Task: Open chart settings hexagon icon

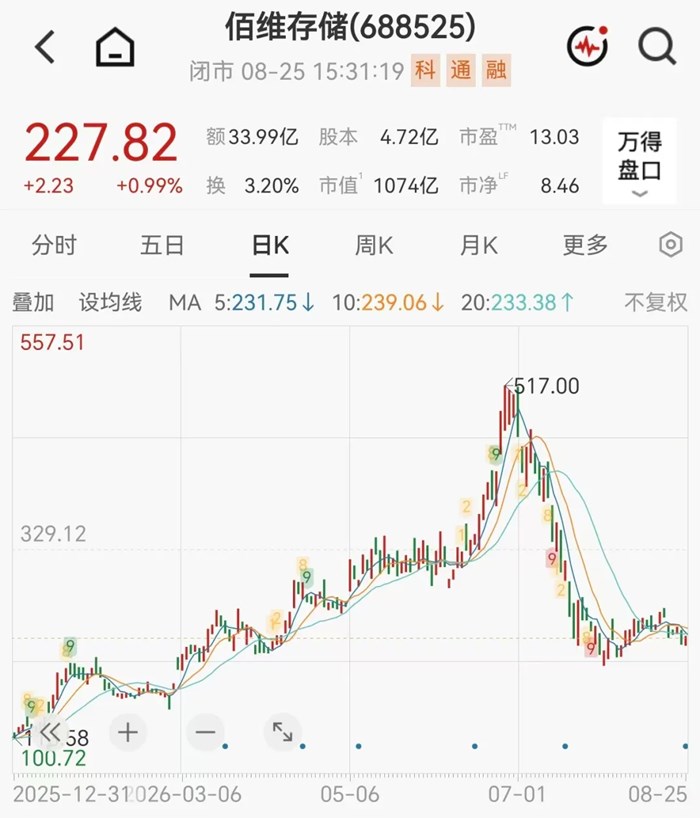Action: 671,244
